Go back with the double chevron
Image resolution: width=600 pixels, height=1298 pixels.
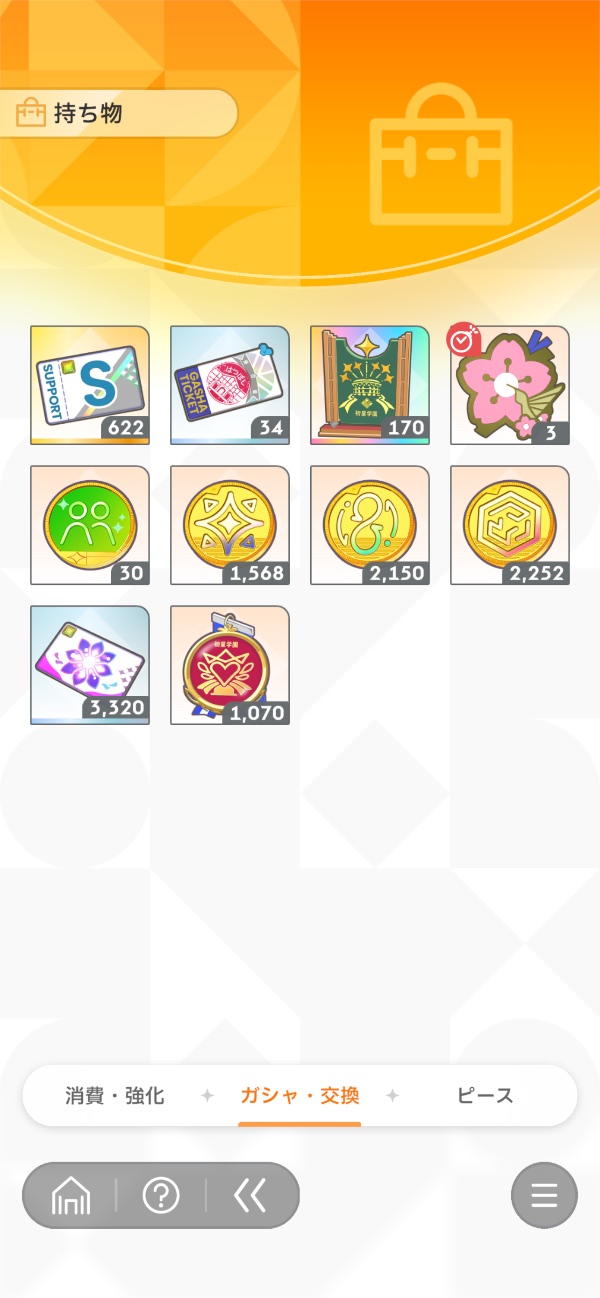[x=250, y=1195]
